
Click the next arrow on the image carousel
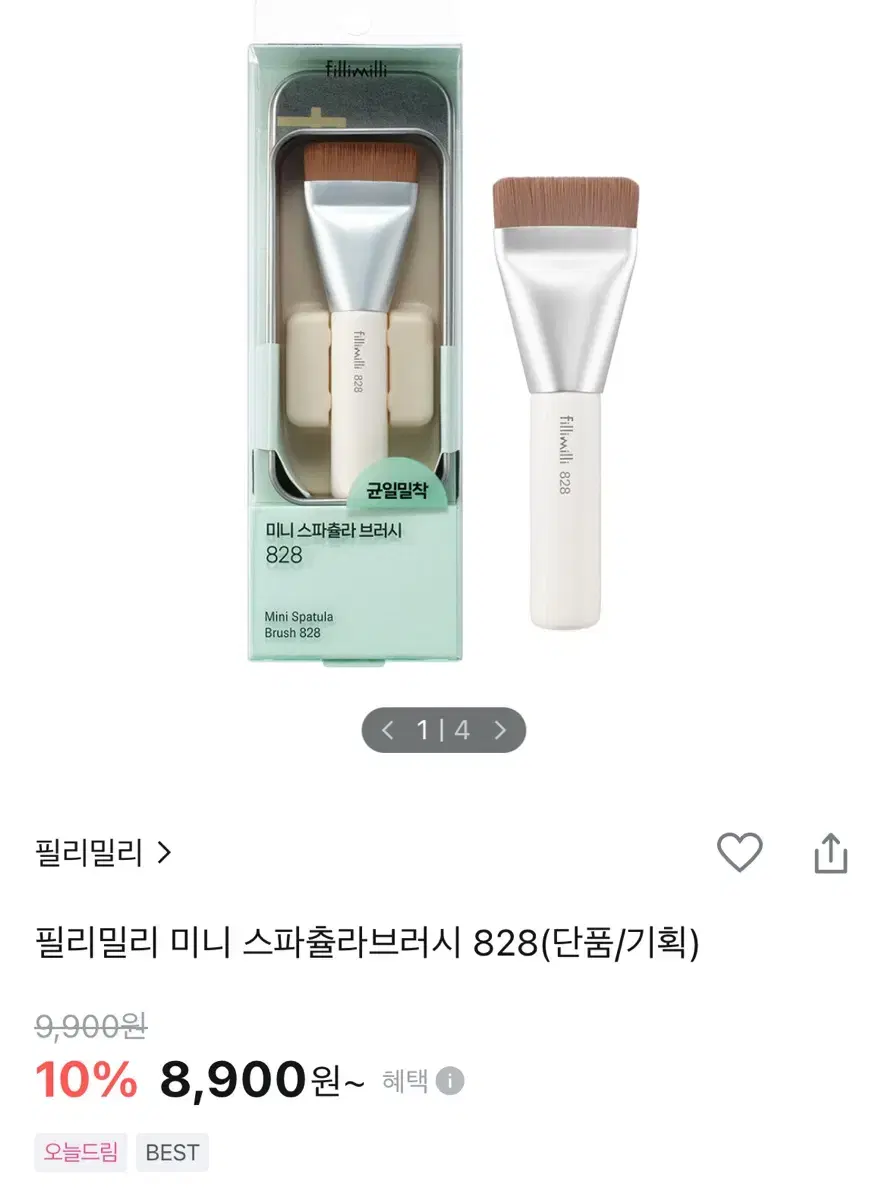[500, 730]
